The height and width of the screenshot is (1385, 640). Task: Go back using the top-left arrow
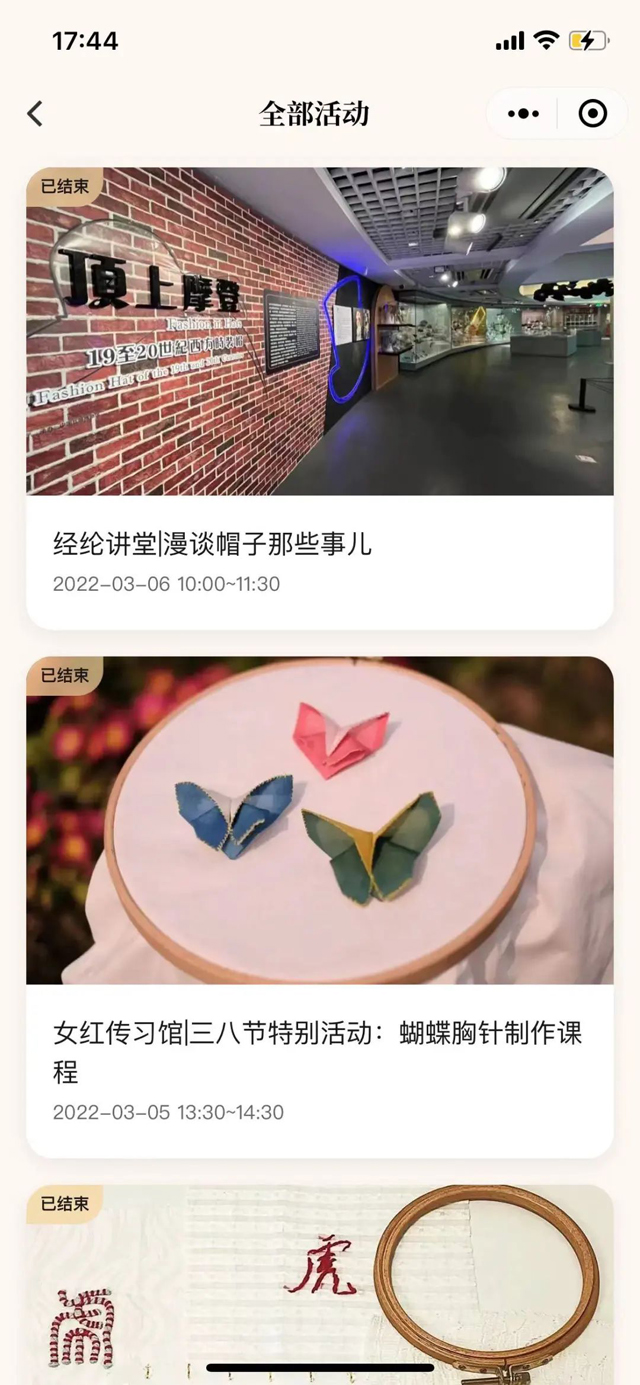pos(36,114)
